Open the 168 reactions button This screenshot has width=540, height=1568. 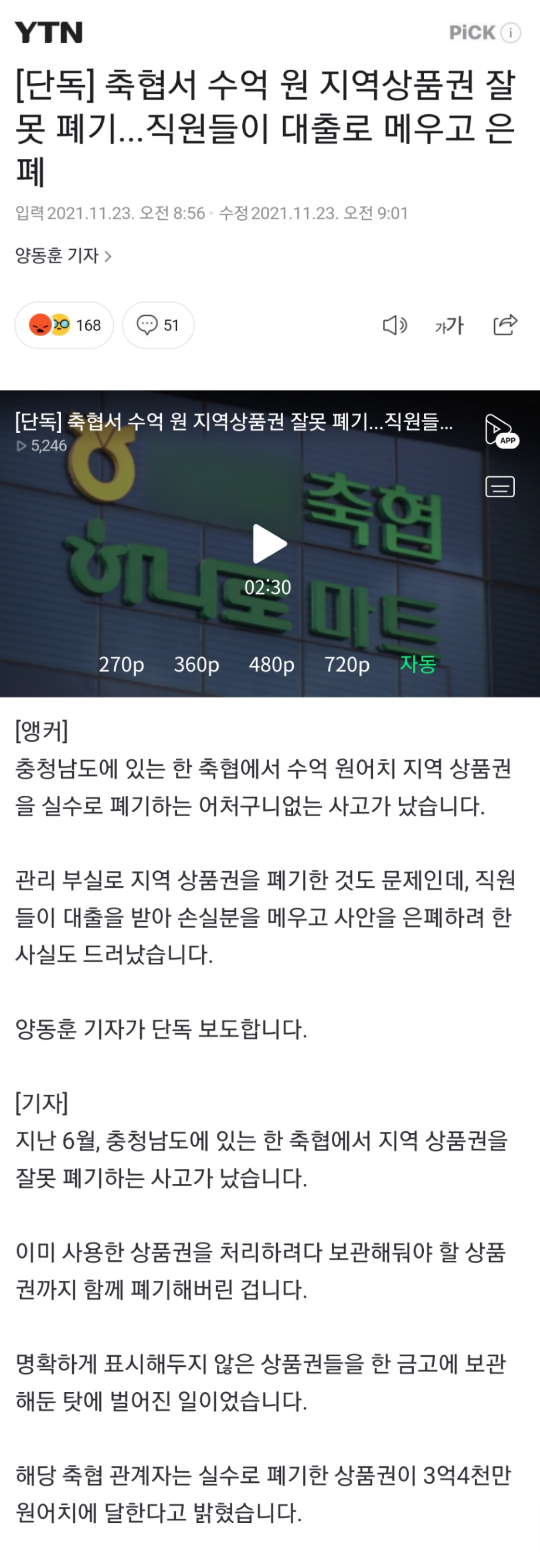64,325
